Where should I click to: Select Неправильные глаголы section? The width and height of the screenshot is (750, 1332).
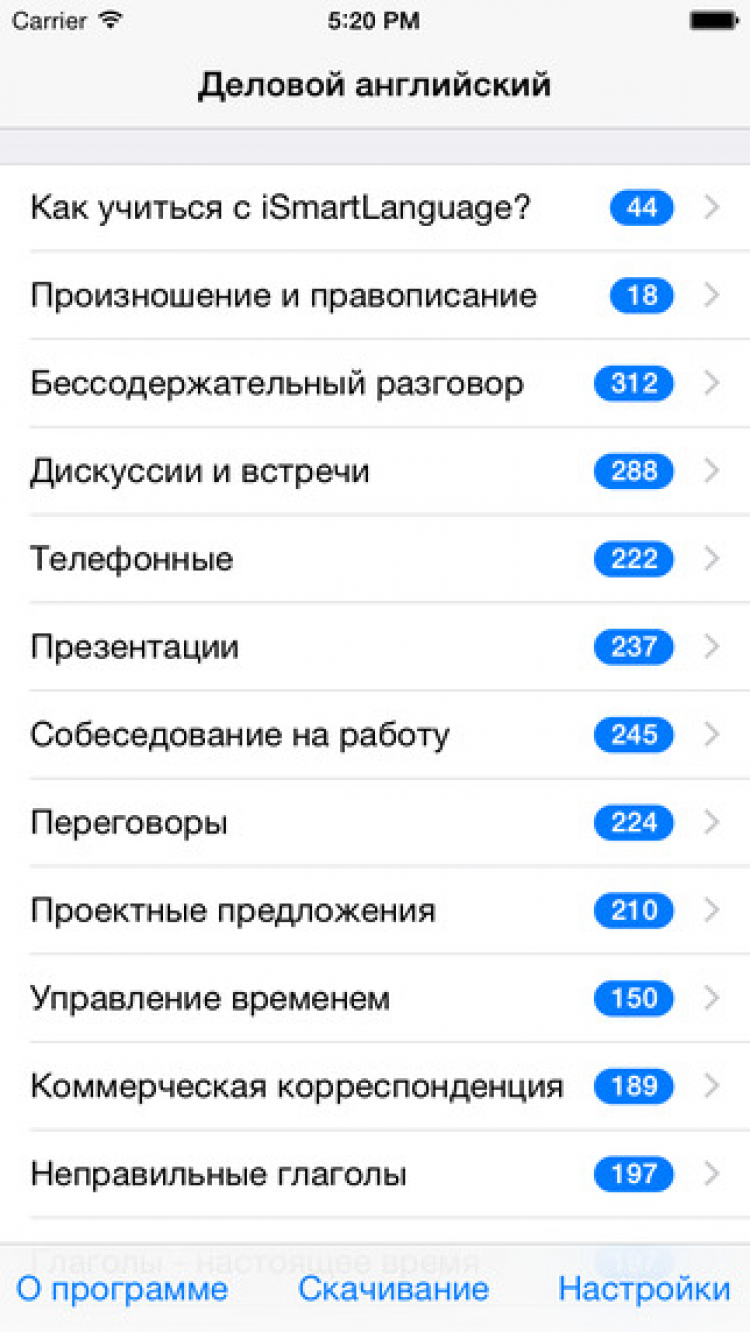218,1174
